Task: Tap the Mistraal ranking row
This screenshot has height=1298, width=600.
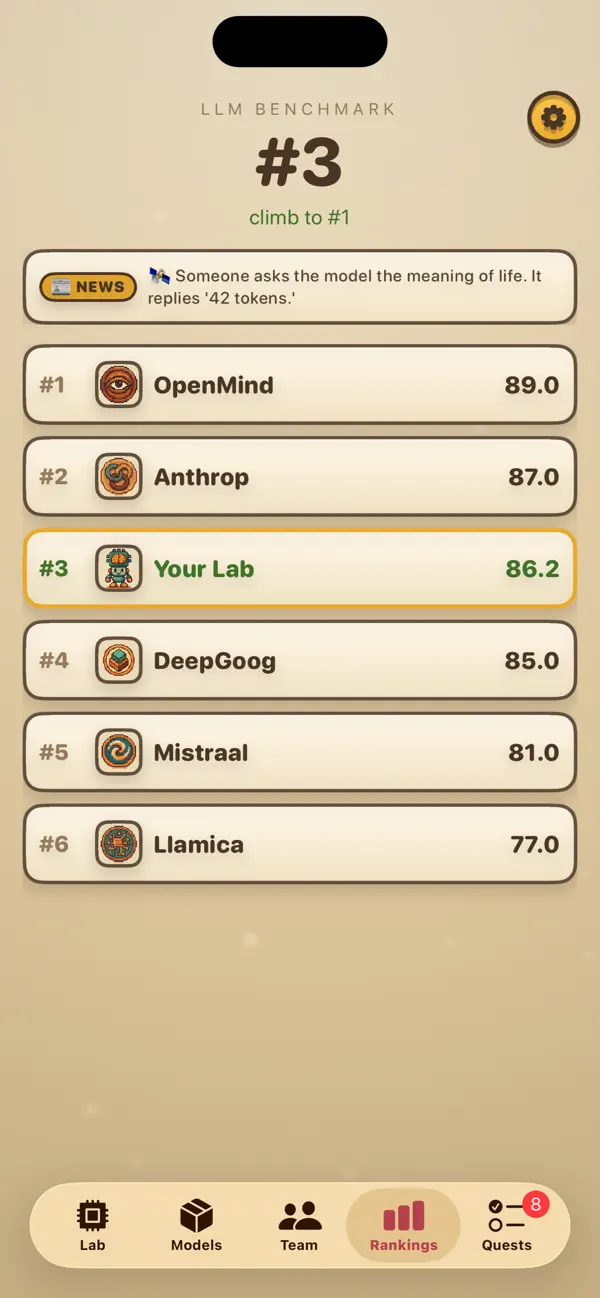Action: pyautogui.click(x=300, y=753)
